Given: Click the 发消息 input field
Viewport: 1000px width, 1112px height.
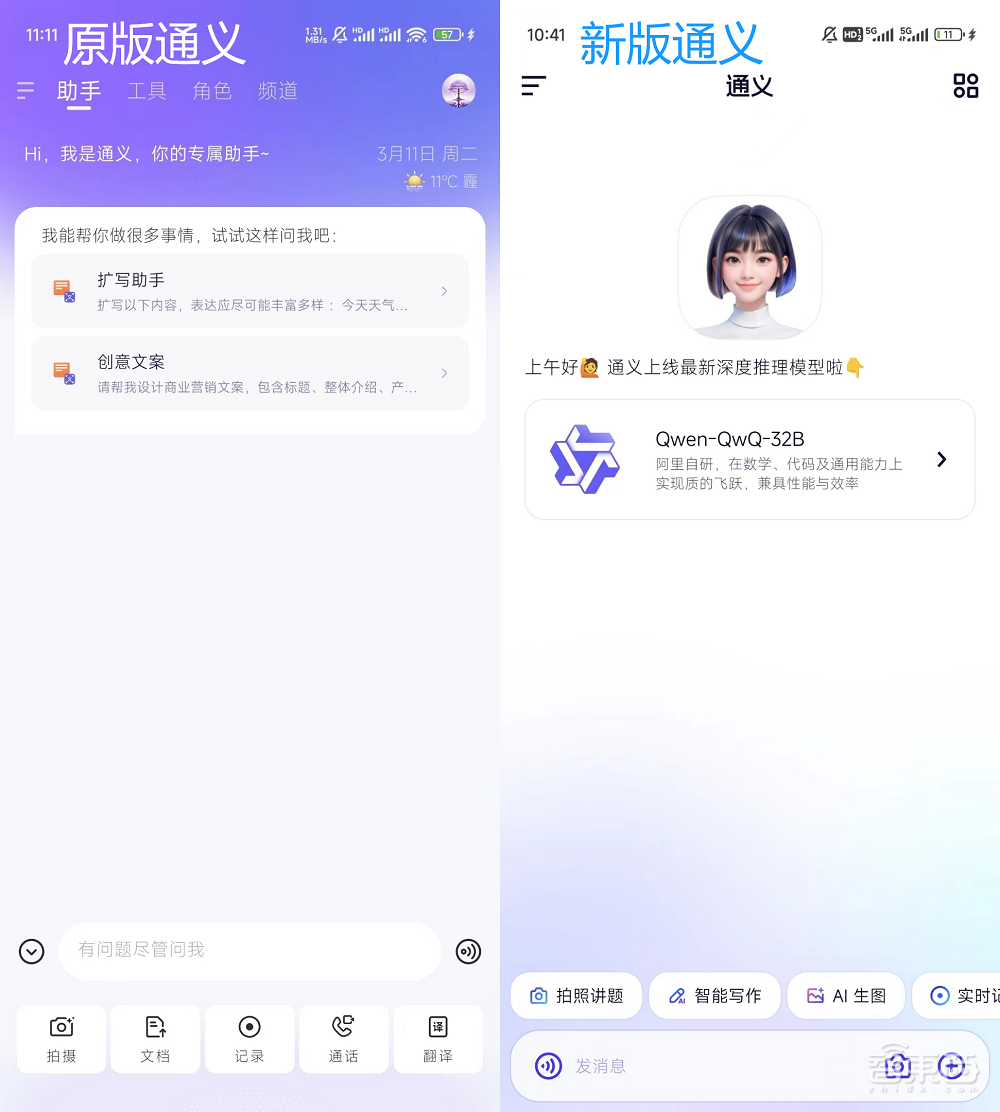Looking at the screenshot, I should [x=700, y=1066].
